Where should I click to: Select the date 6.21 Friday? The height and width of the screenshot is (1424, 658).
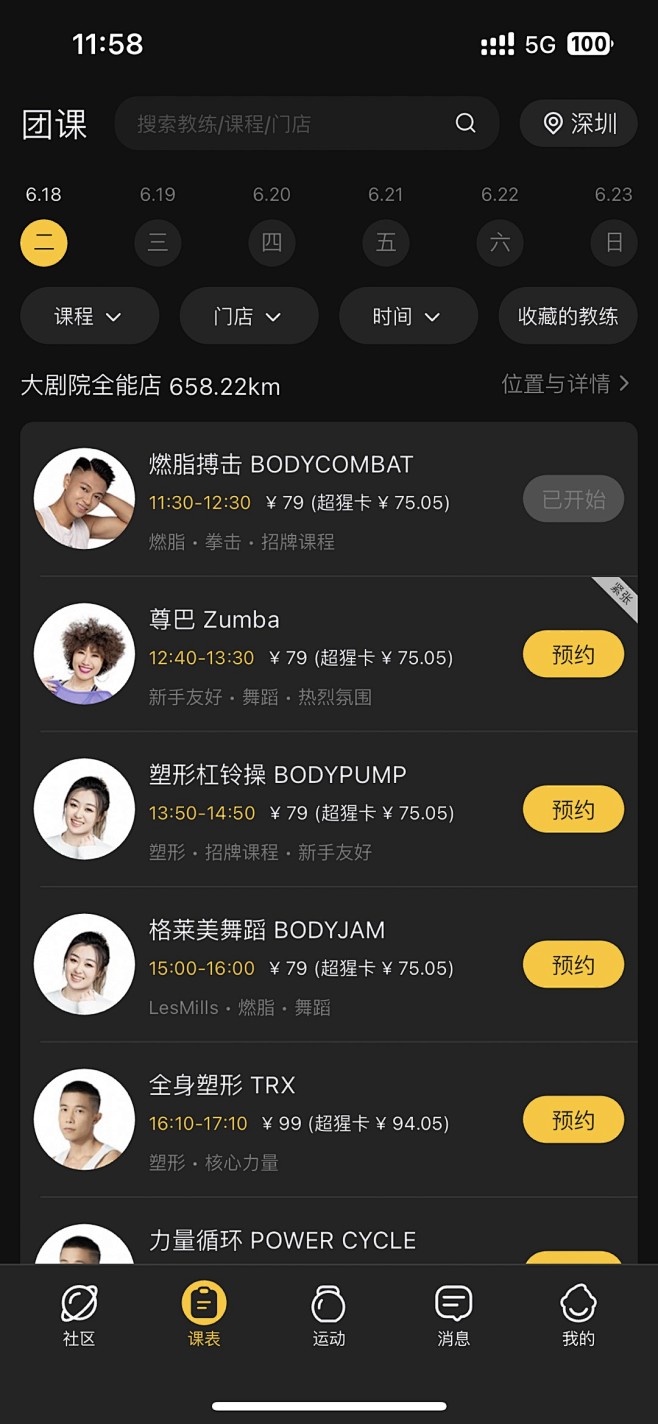(x=386, y=243)
